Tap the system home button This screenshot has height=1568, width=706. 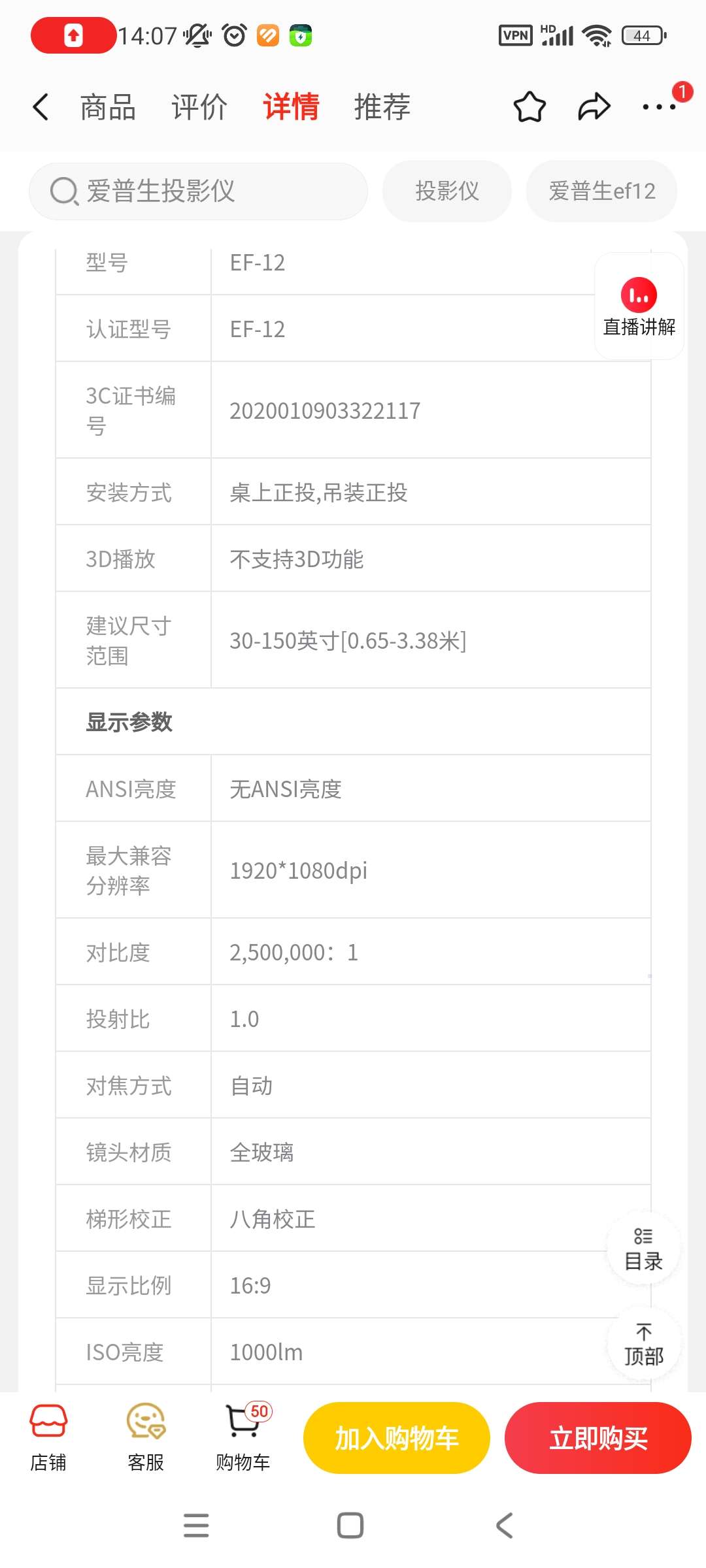click(x=350, y=1526)
